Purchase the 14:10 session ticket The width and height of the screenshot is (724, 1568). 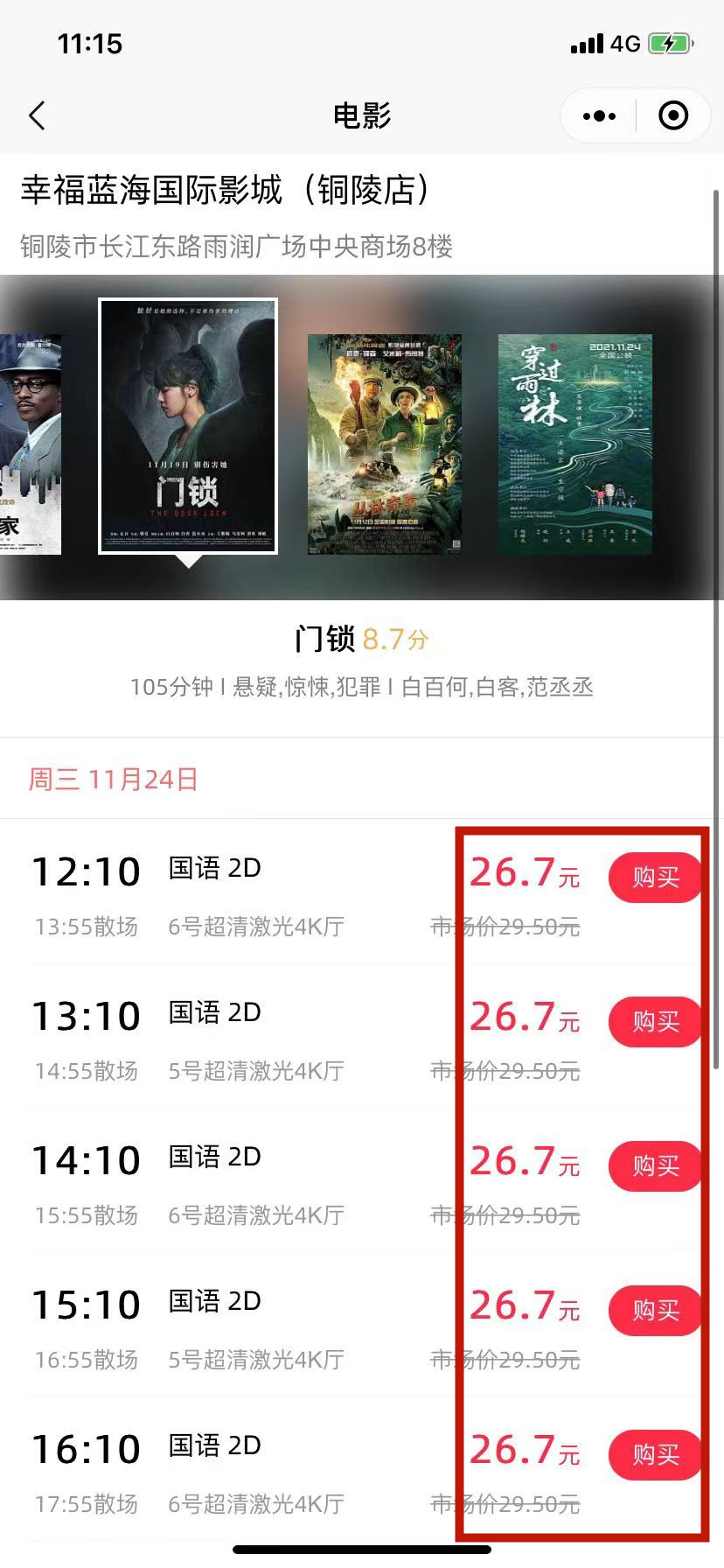pyautogui.click(x=655, y=1165)
